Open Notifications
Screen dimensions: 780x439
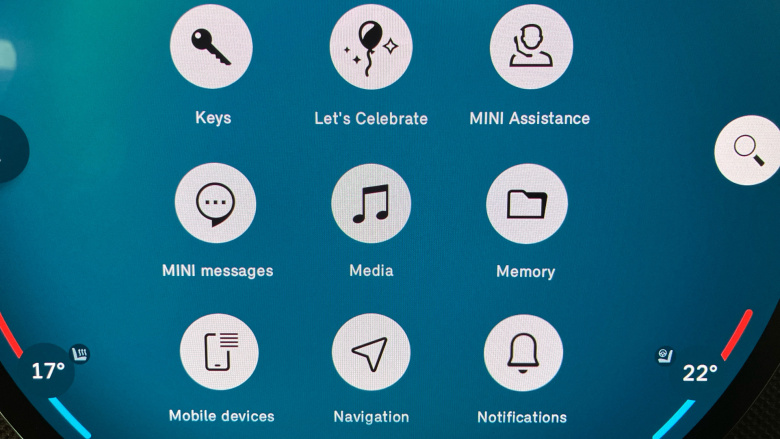pos(523,352)
